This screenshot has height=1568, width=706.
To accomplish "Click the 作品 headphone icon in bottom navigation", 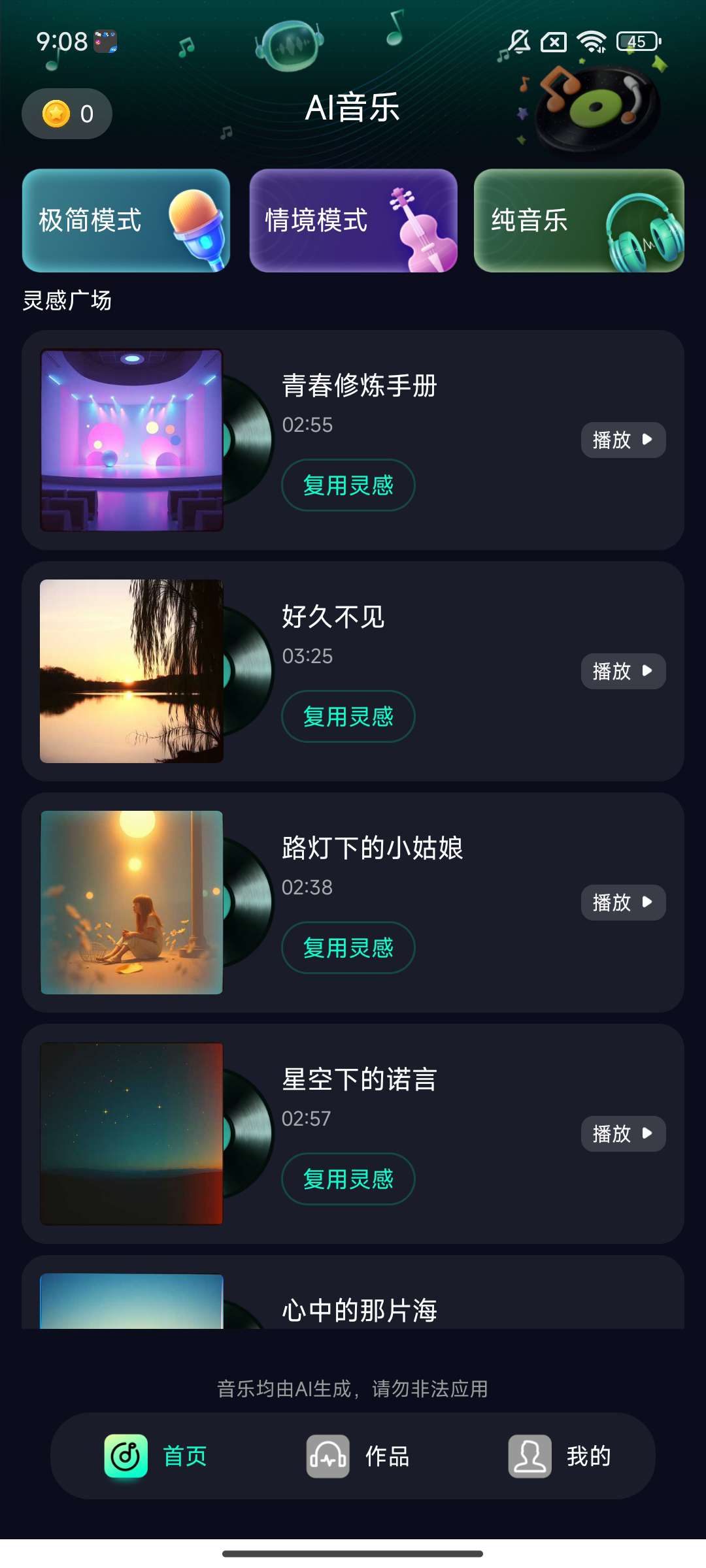I will coord(327,1456).
